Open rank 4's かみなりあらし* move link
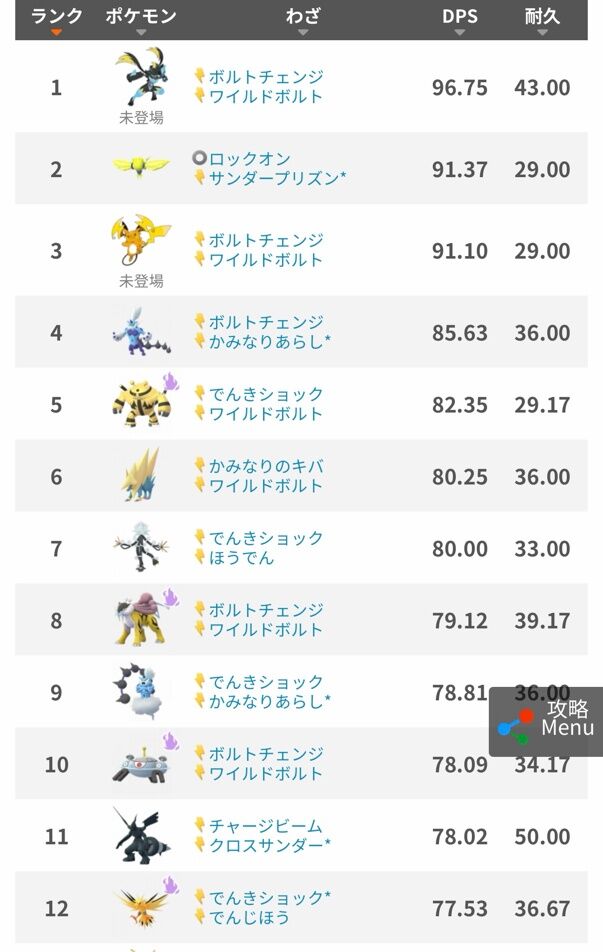This screenshot has width=603, height=952. click(x=269, y=342)
